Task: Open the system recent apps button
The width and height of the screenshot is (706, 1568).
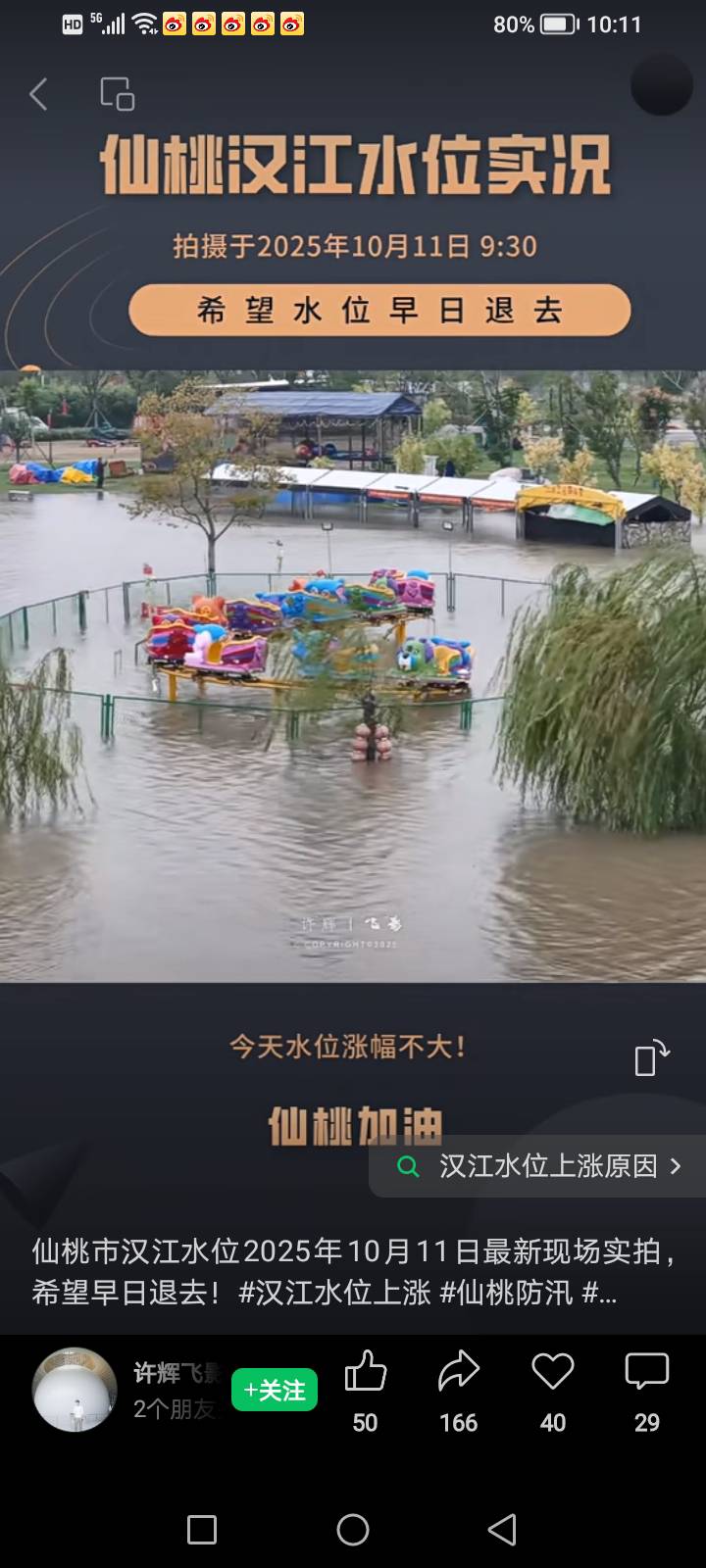Action: tap(202, 1530)
